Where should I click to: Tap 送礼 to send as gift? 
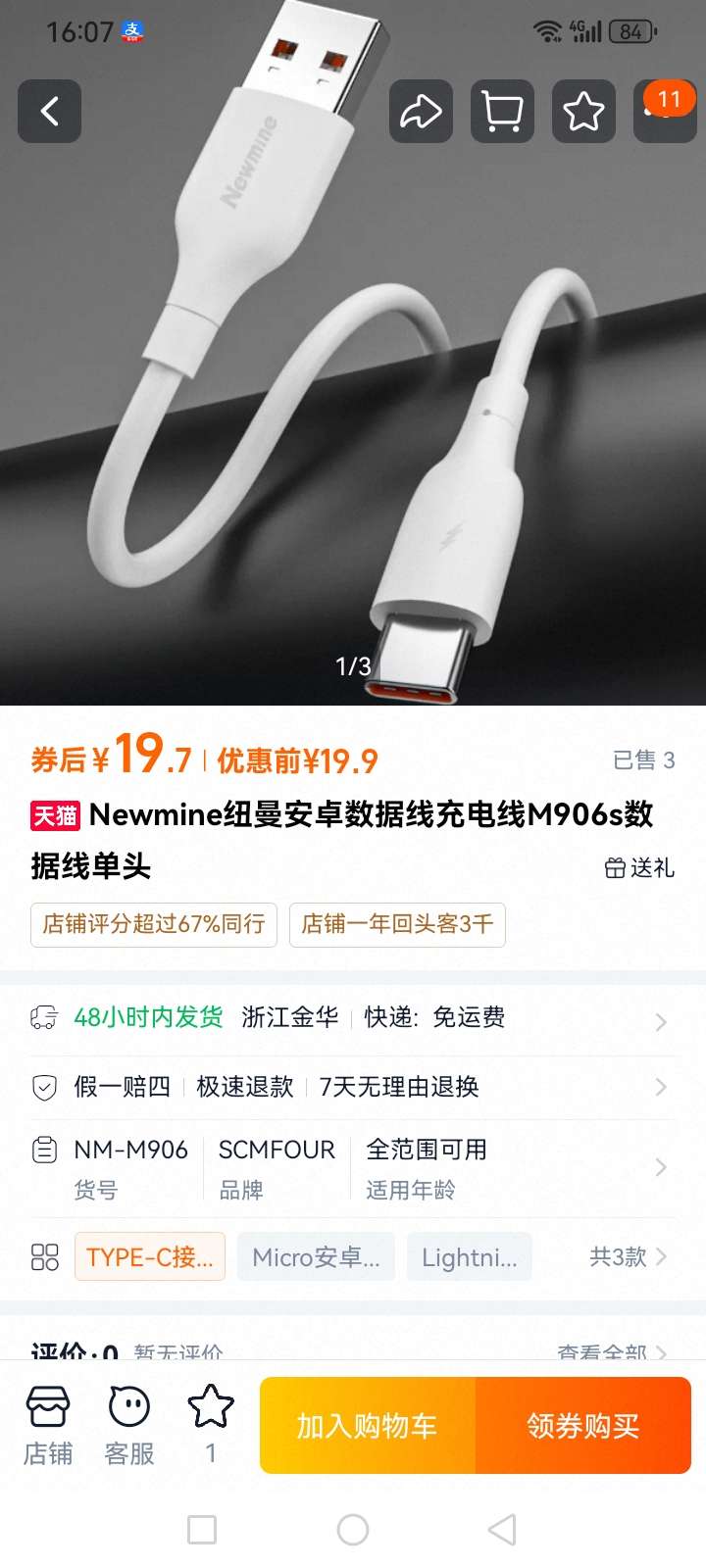pos(639,867)
